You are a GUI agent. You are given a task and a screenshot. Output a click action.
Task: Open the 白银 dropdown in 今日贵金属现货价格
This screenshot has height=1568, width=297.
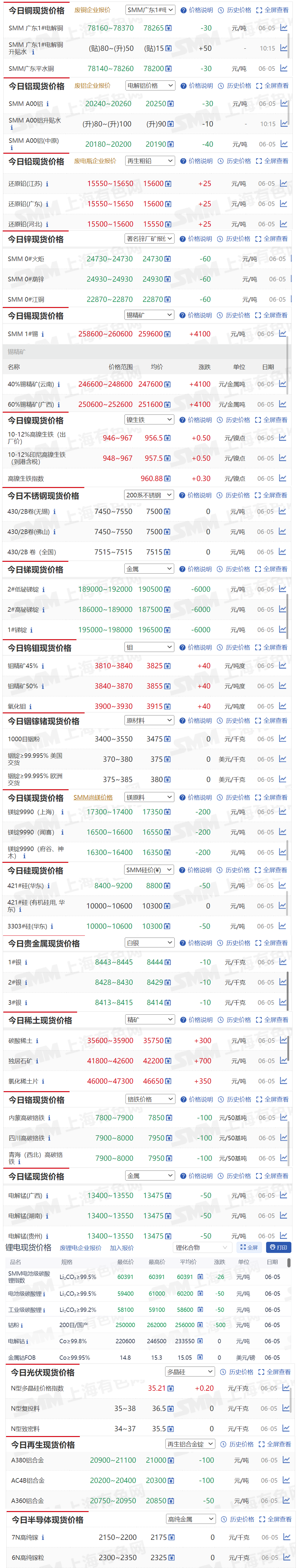pyautogui.click(x=149, y=943)
